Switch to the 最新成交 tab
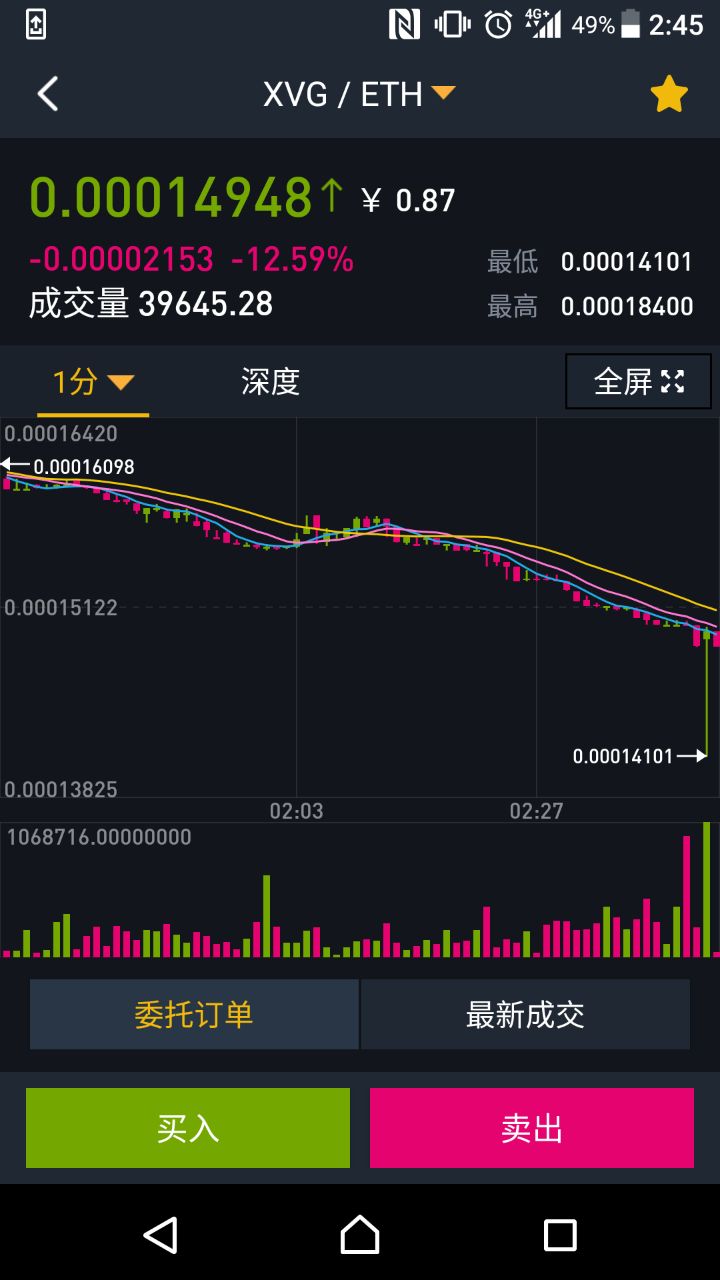 525,1015
